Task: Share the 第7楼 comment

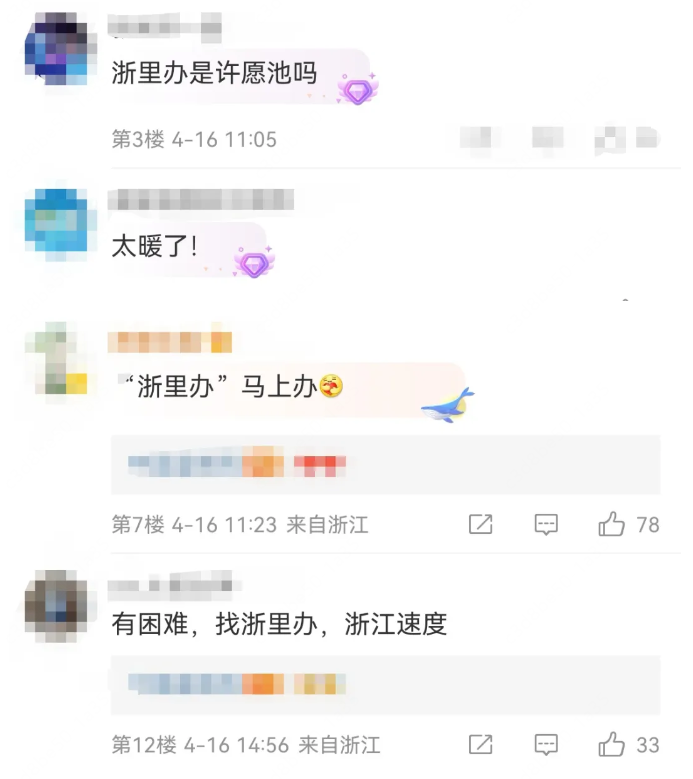Action: [481, 524]
